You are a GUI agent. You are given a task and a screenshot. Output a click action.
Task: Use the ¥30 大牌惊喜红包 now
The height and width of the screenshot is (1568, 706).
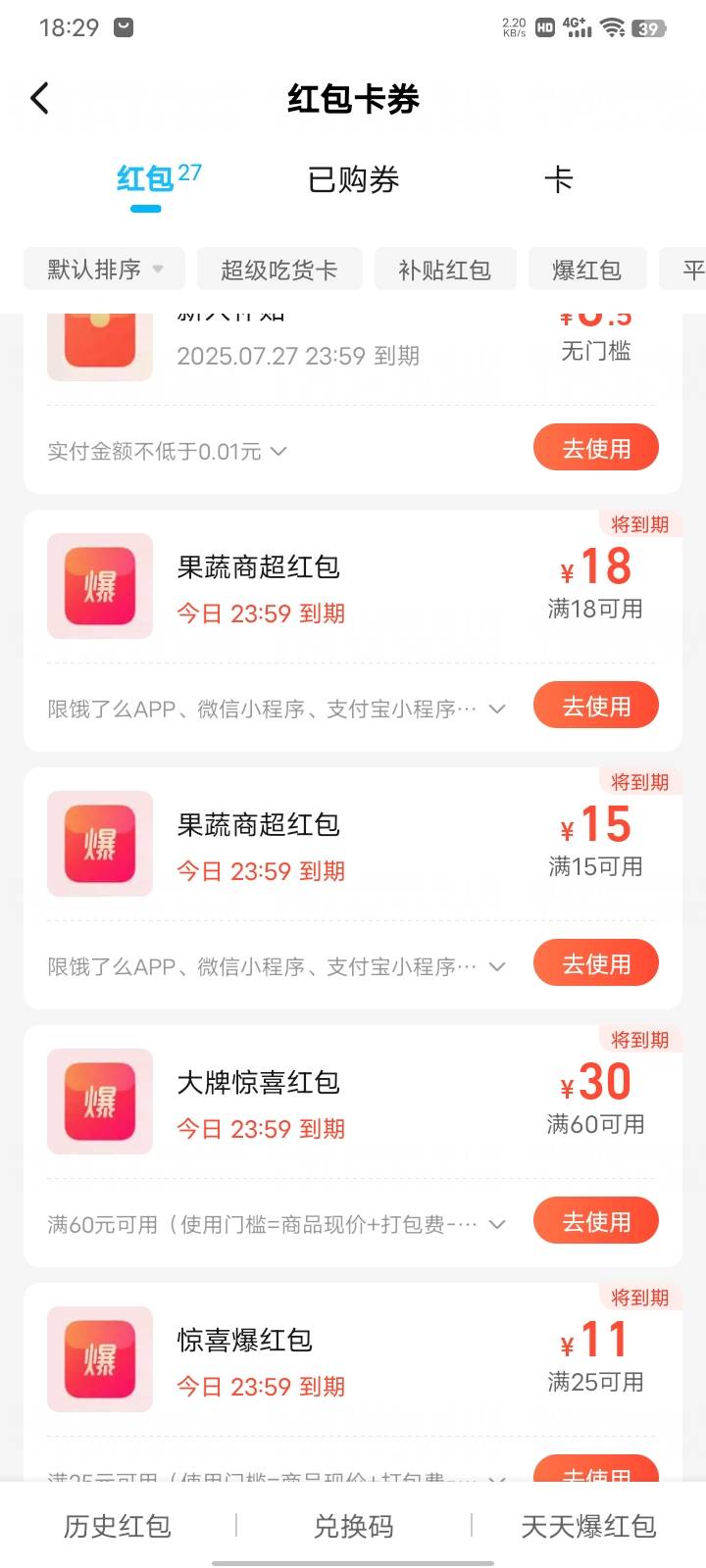point(596,1221)
